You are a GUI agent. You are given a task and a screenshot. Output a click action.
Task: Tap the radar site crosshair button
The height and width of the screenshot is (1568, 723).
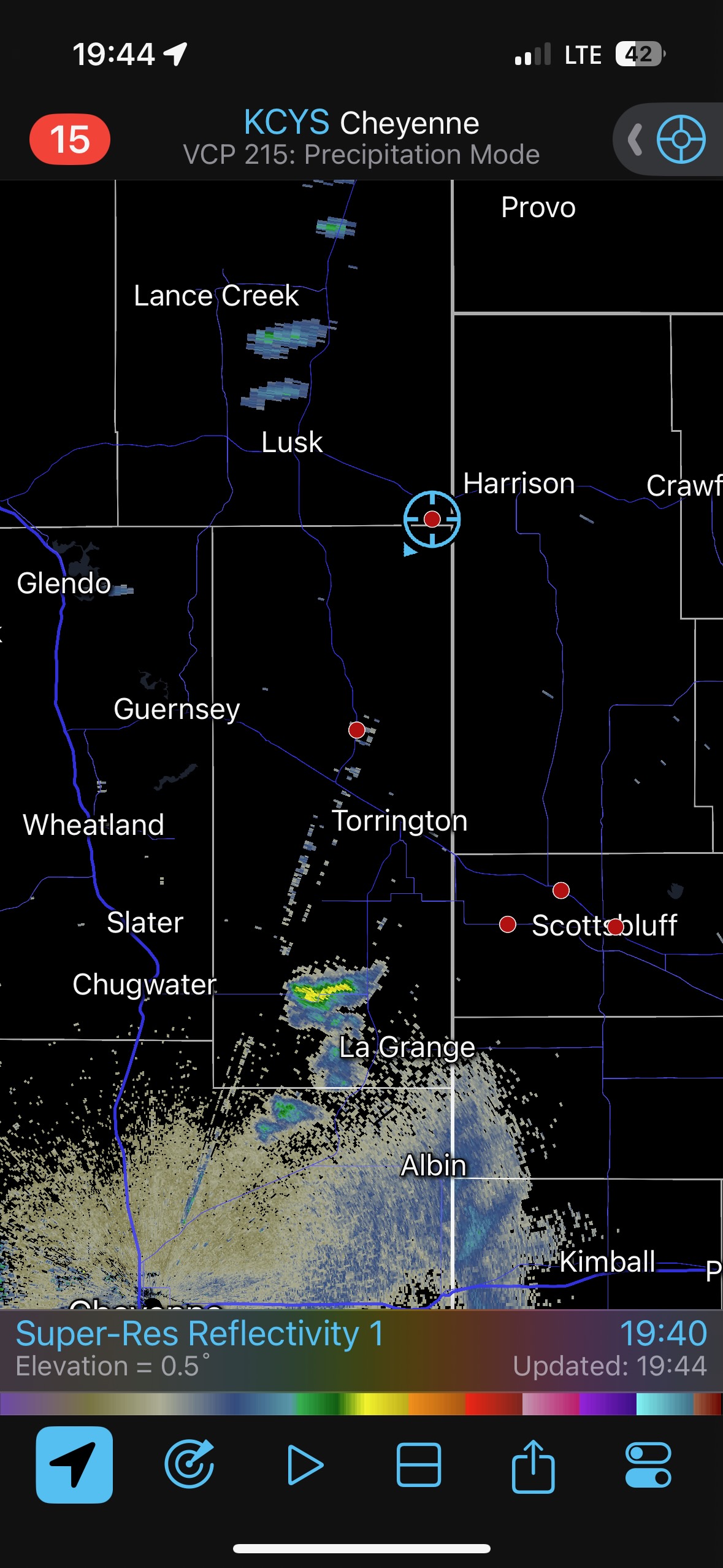coord(681,139)
